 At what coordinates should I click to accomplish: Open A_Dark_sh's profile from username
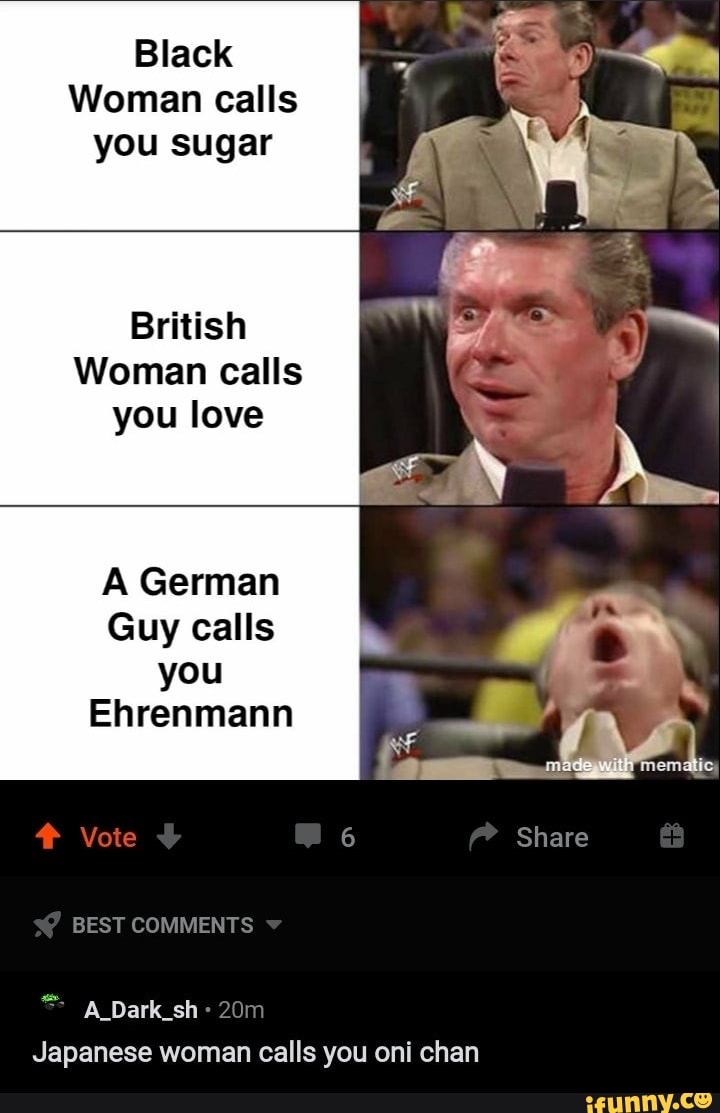(x=140, y=1010)
